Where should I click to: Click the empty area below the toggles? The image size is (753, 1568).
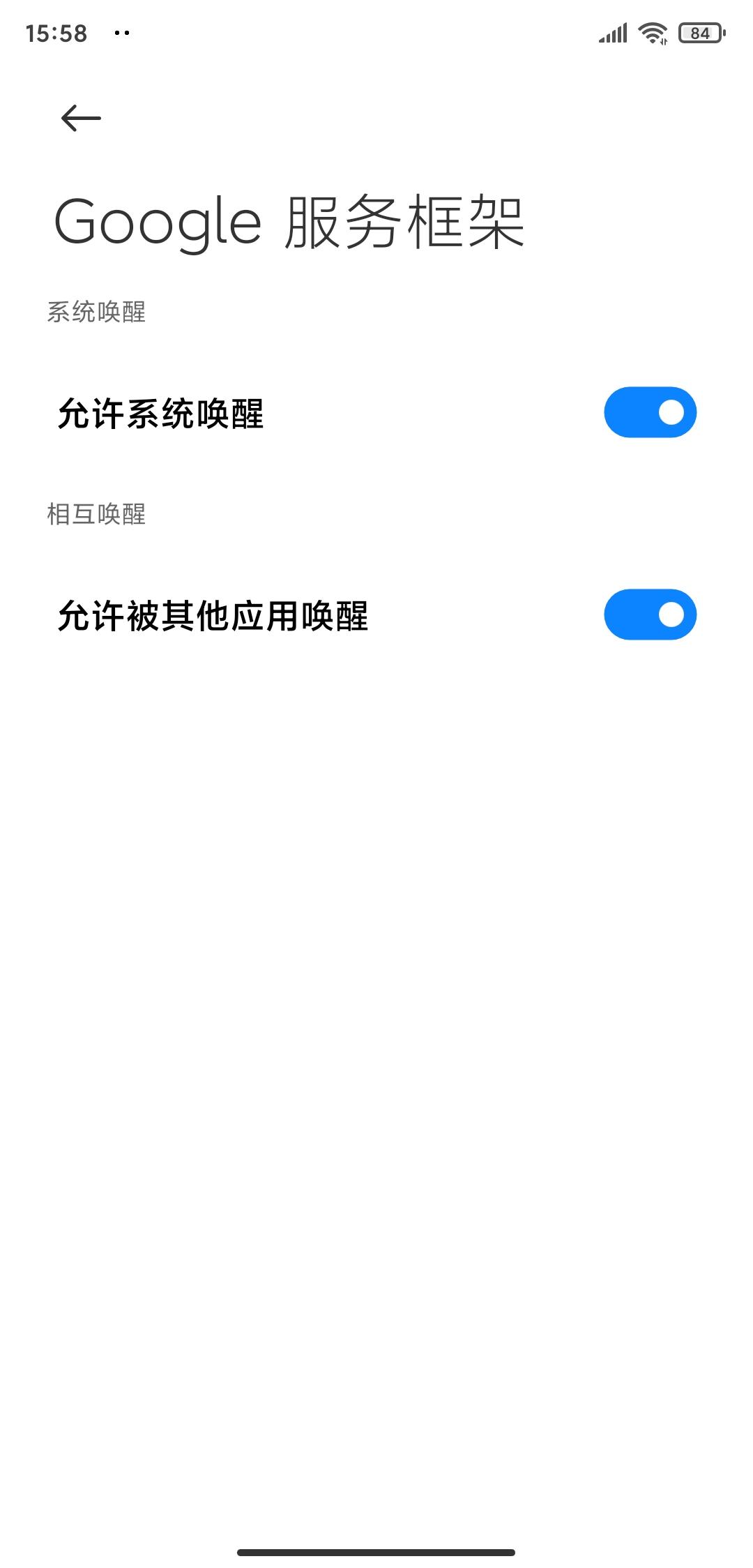376,977
